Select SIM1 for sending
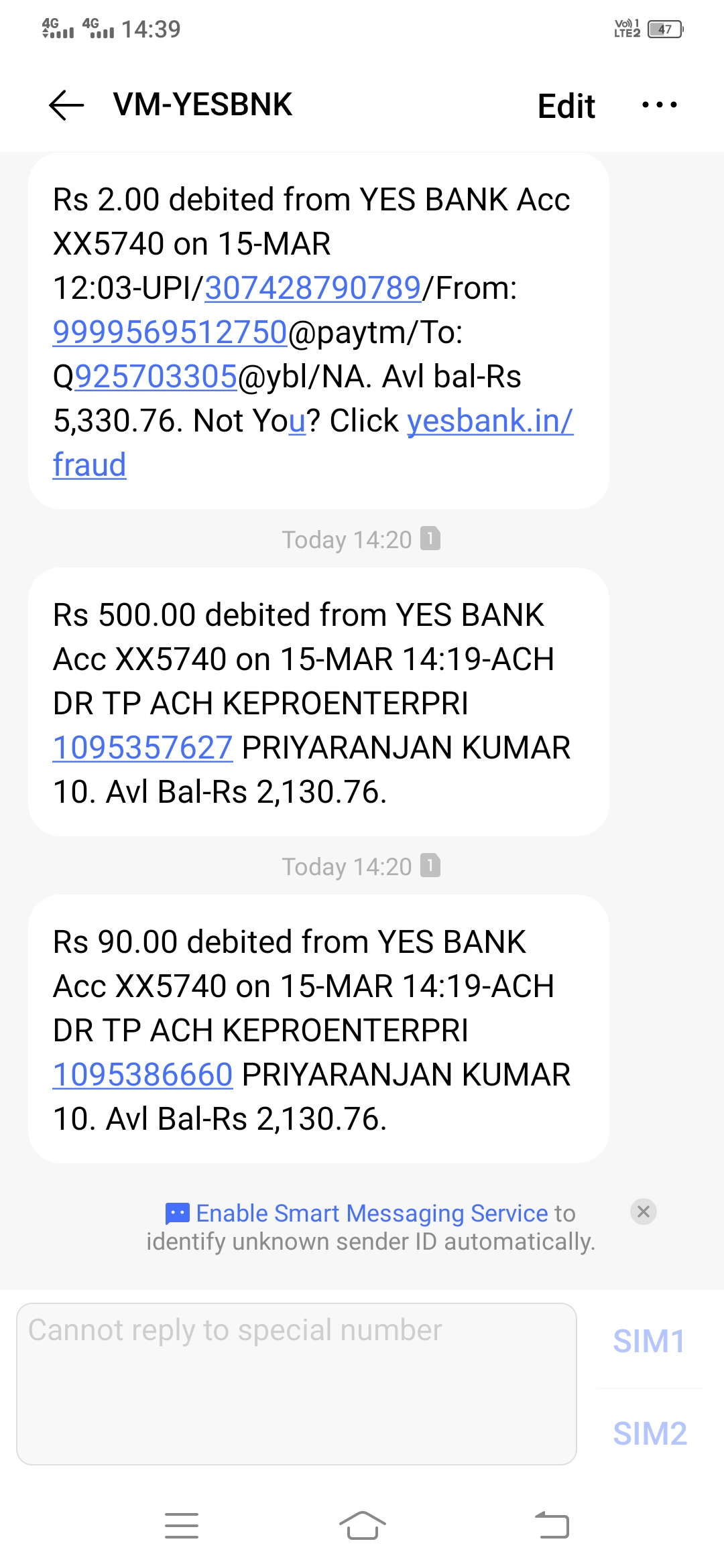Screen dimensions: 724x1568 click(649, 1342)
